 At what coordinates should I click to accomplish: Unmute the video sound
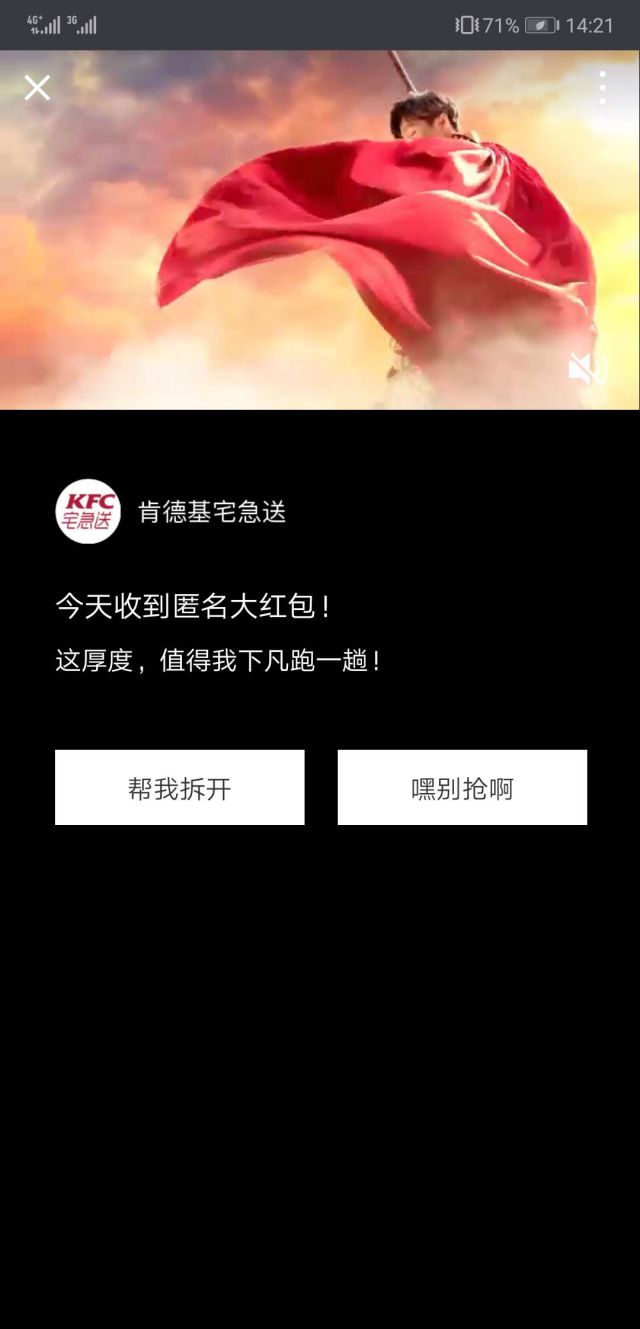pos(587,370)
